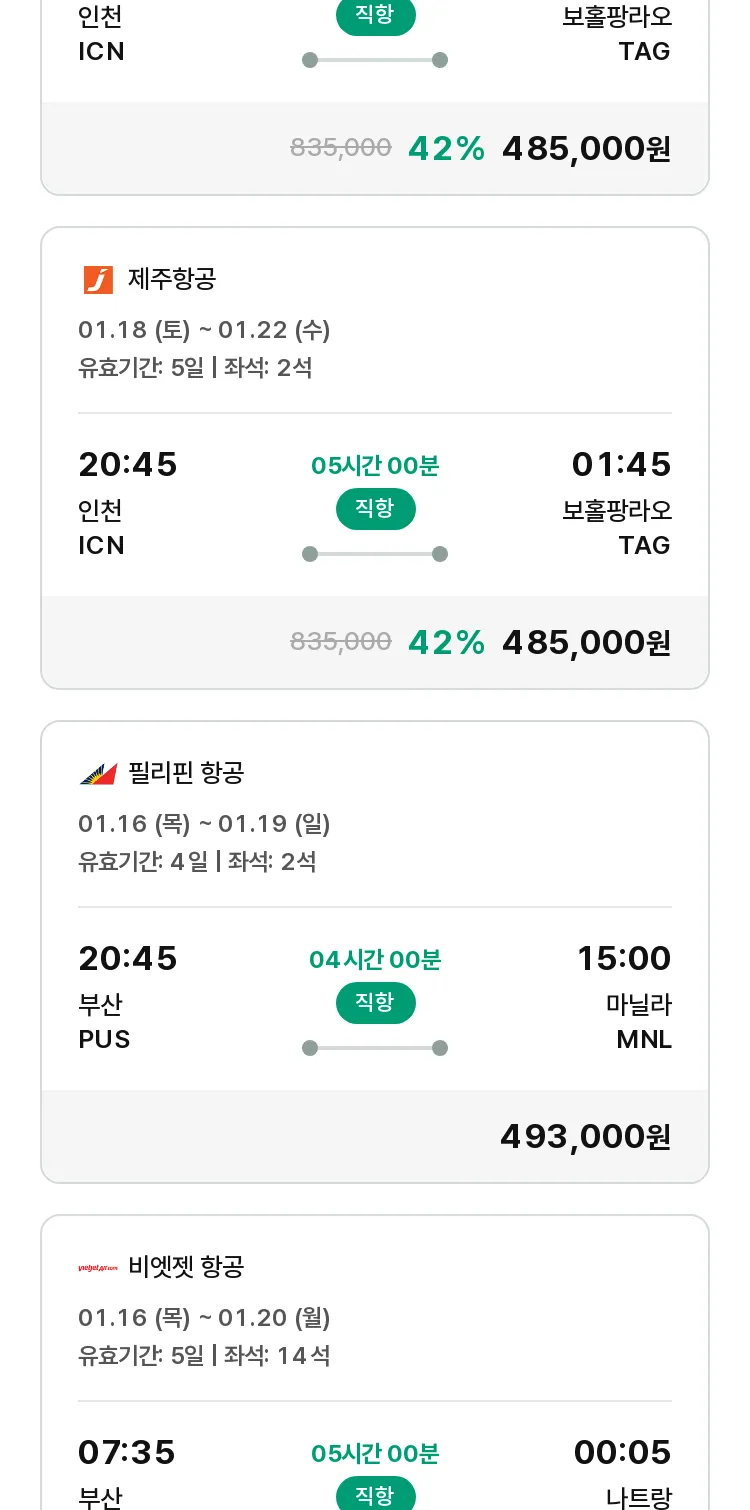This screenshot has width=750, height=1510.
Task: View the partially visible Incheon–Tagbilaran deal at top
Action: tap(375, 97)
